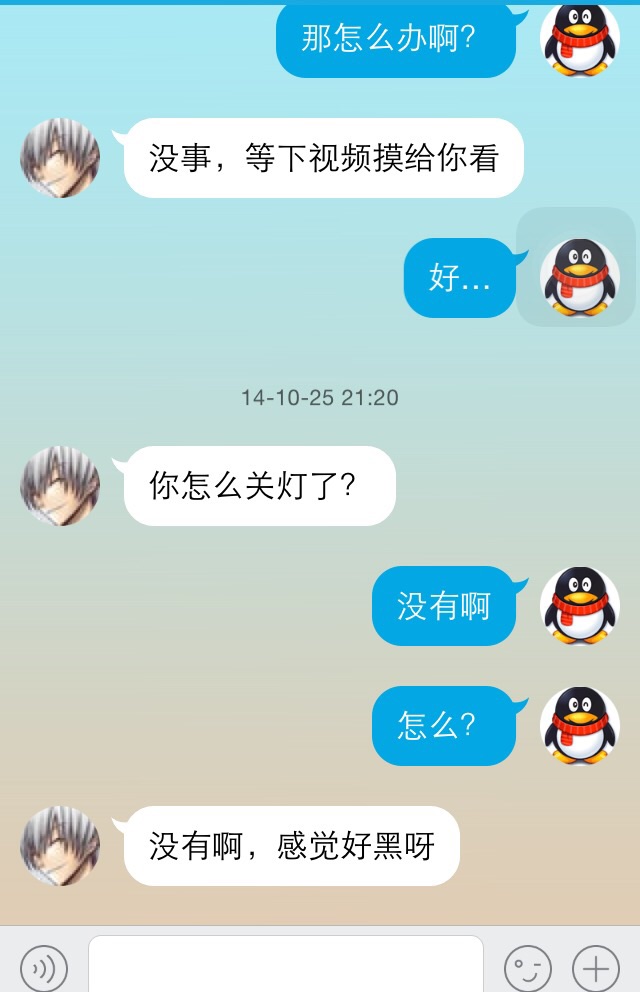Switch to voice message input
Screen dimensions: 640x992
44,967
